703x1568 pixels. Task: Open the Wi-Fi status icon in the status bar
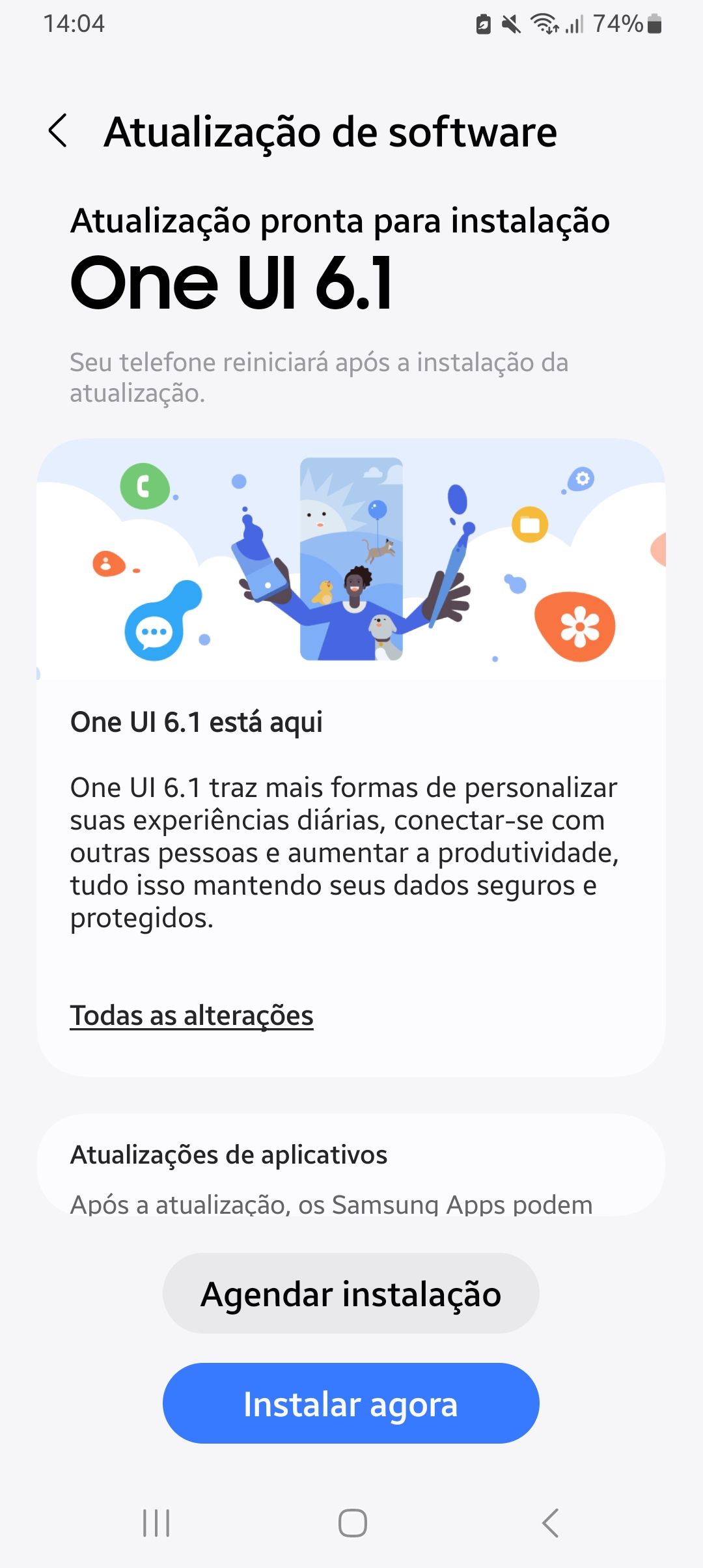click(545, 25)
